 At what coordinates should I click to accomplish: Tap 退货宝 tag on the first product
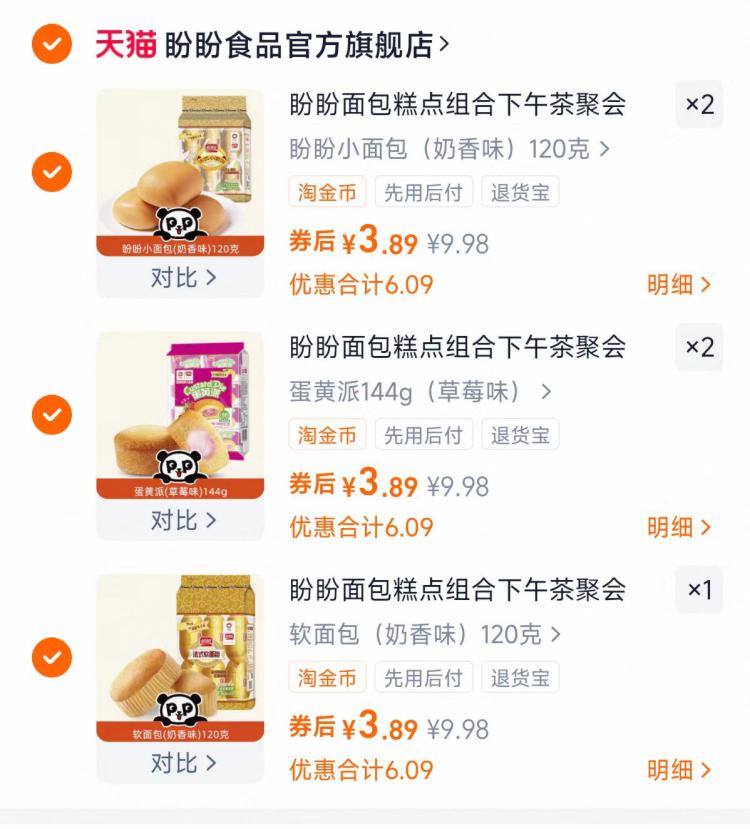tap(519, 191)
